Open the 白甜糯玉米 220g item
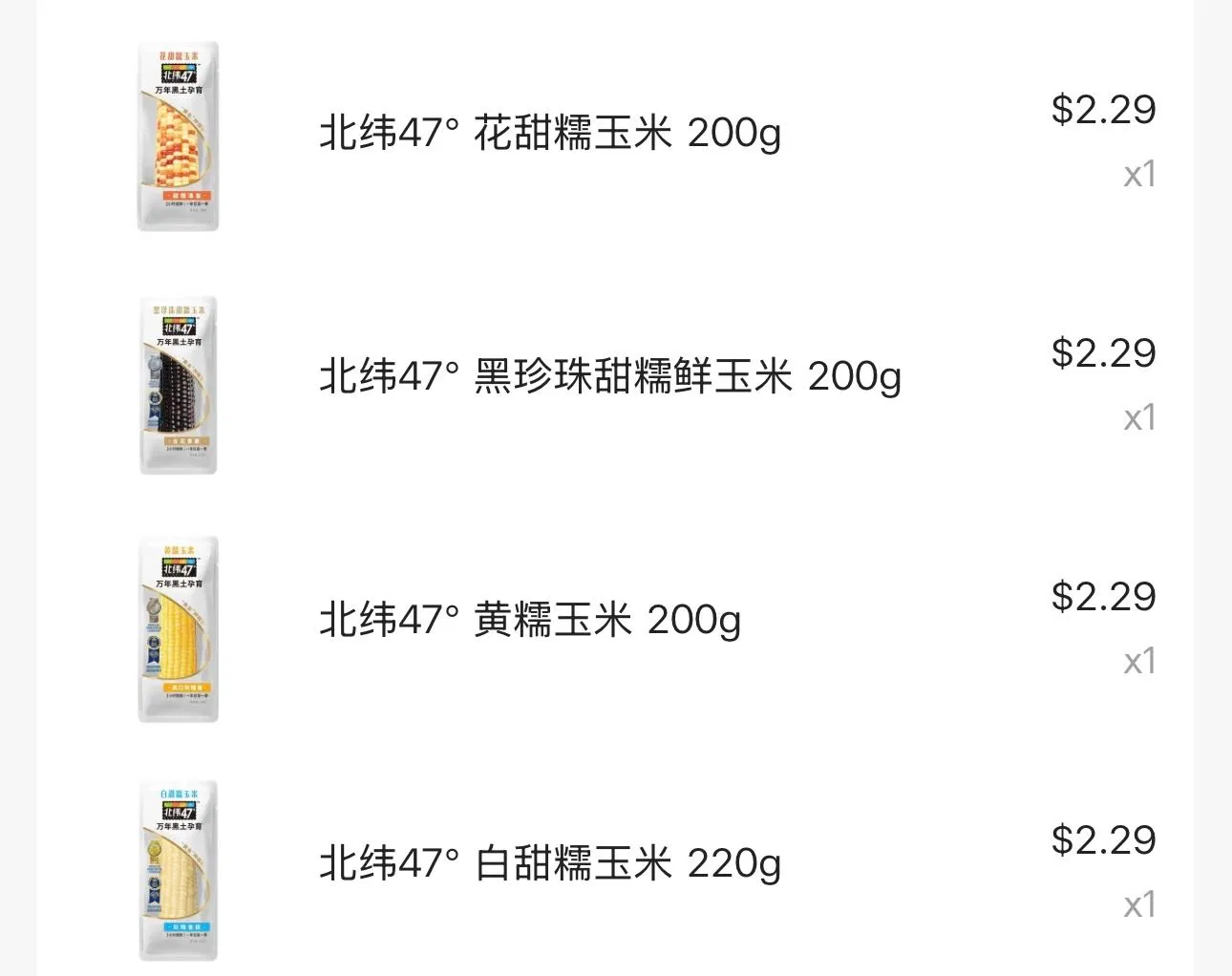The height and width of the screenshot is (976, 1232). [550, 863]
